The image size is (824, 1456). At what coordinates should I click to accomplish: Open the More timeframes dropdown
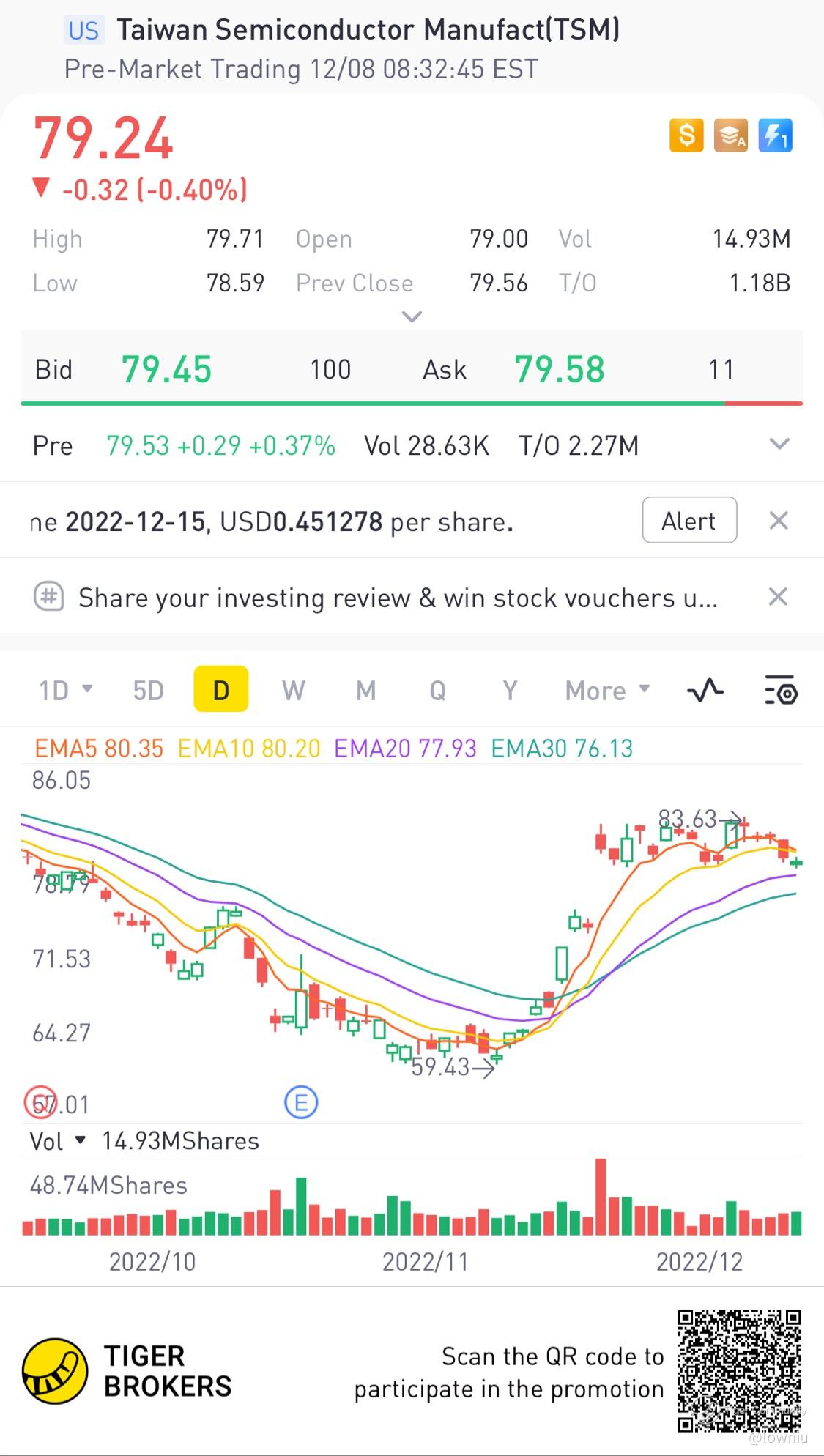click(x=606, y=690)
